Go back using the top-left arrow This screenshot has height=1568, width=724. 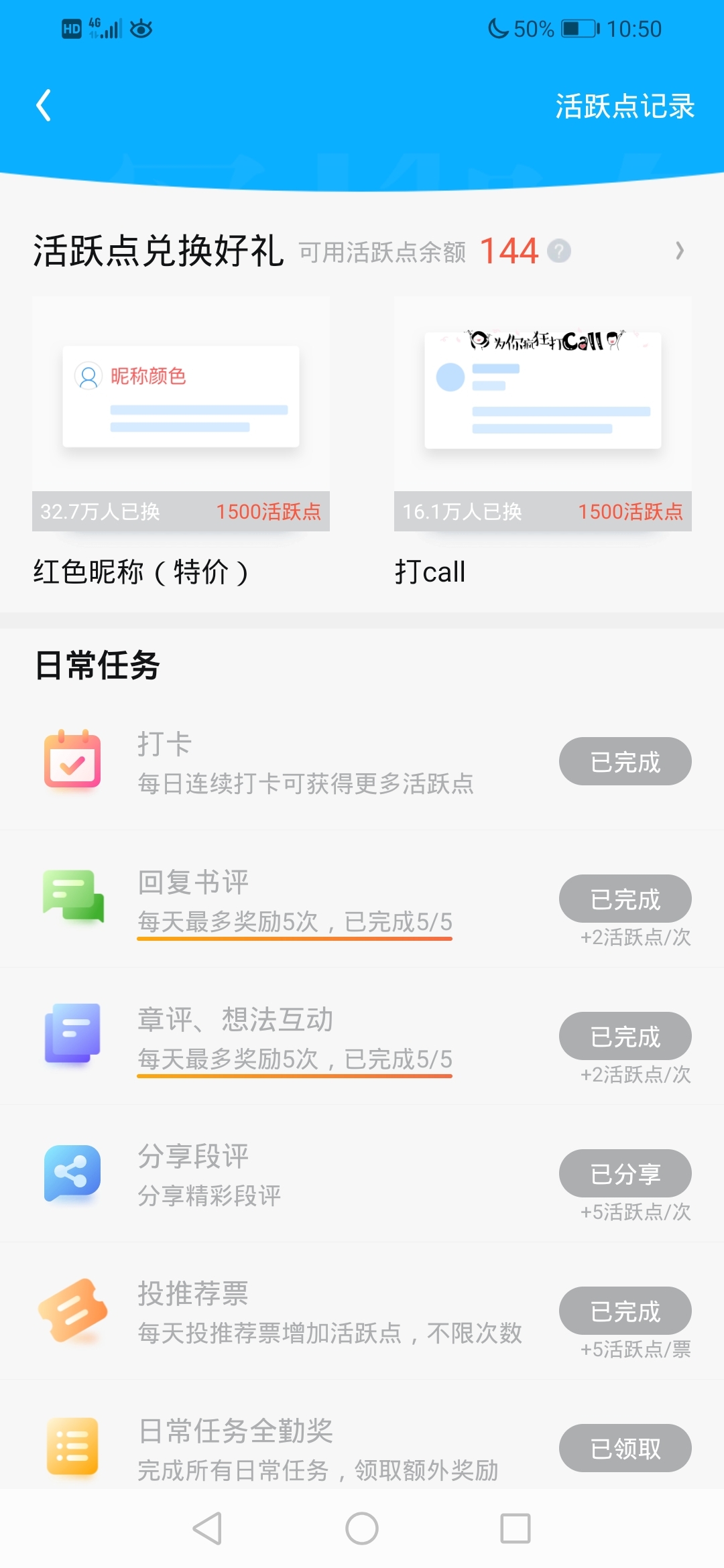(x=44, y=106)
